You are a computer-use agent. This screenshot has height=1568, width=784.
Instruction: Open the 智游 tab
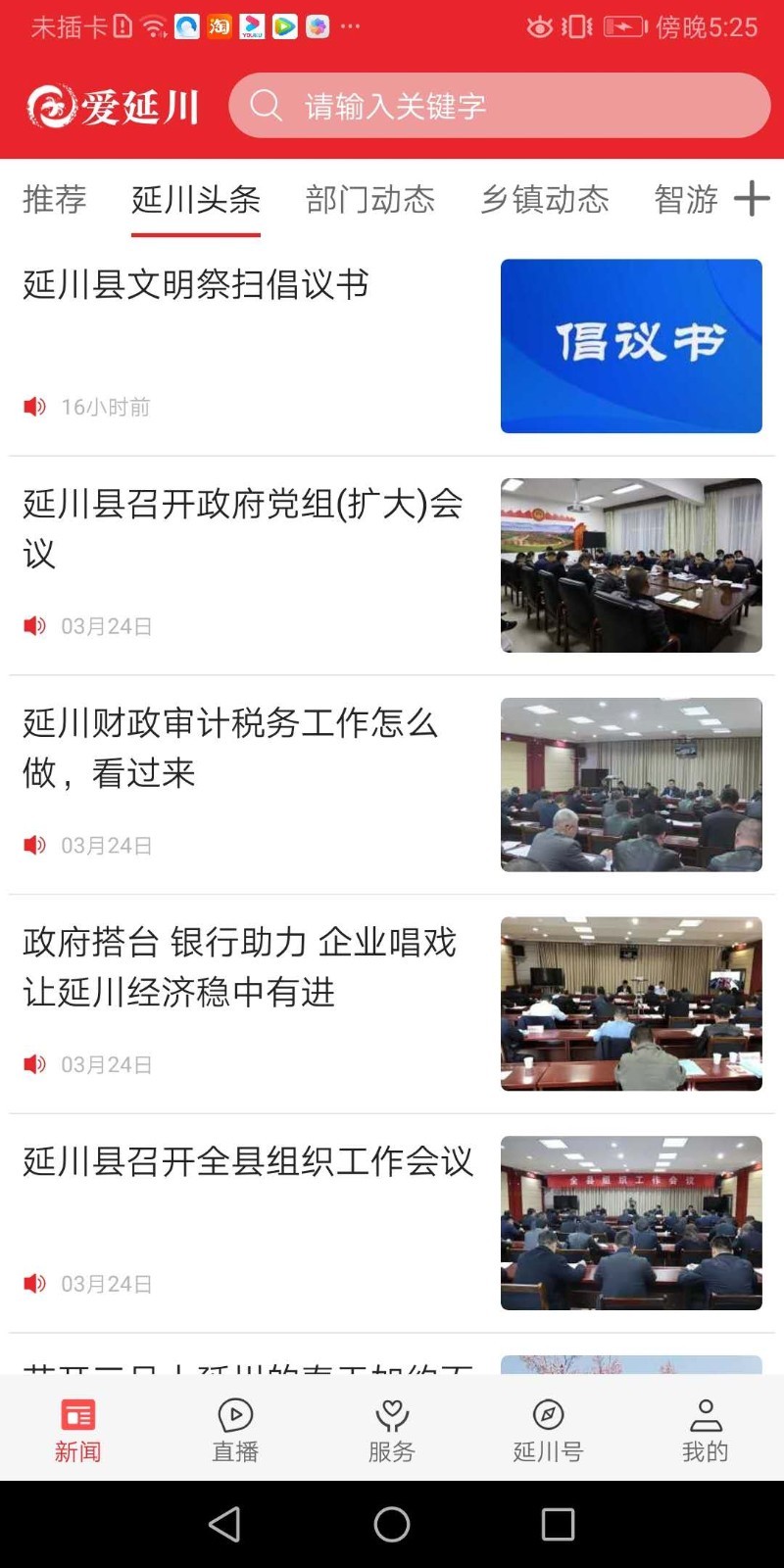[686, 200]
